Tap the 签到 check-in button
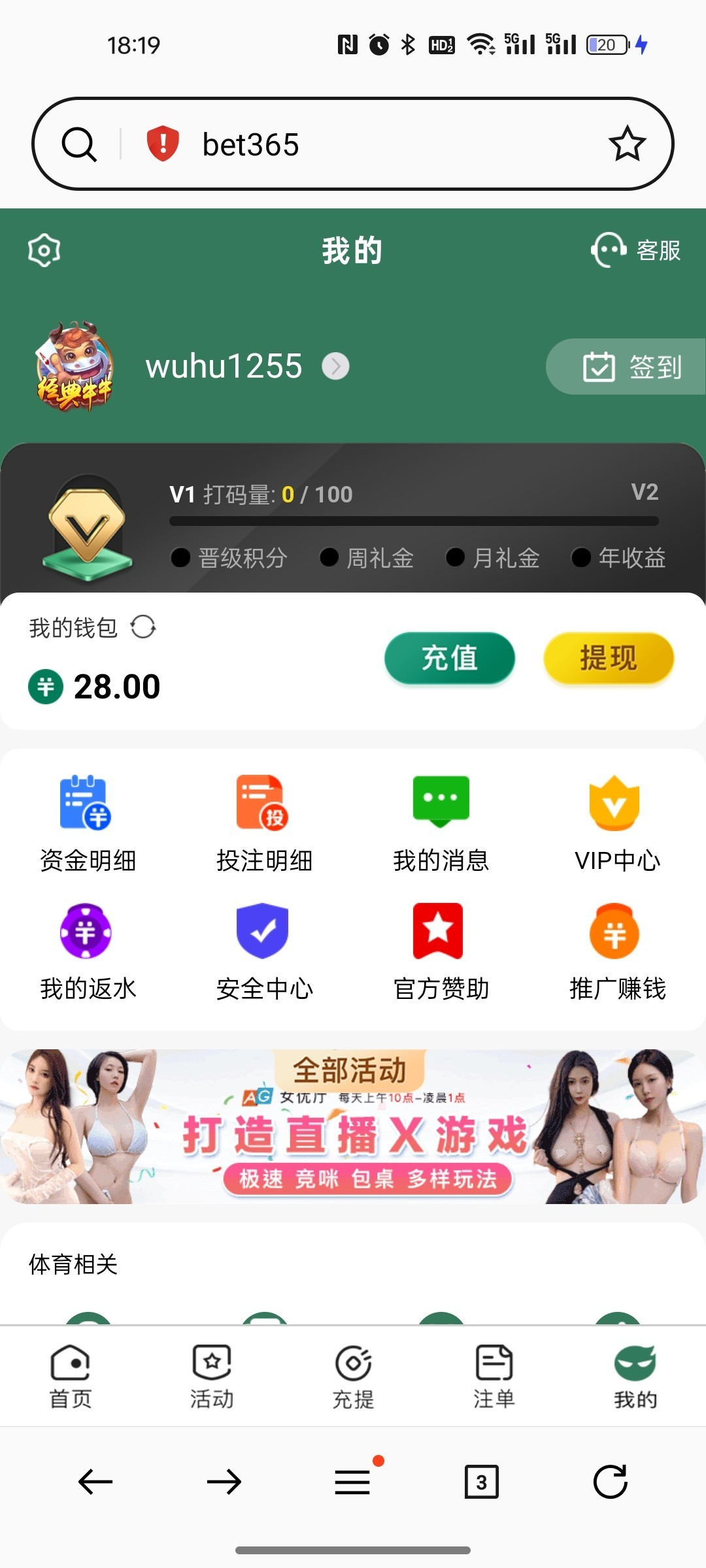The height and width of the screenshot is (1568, 706). coord(631,367)
